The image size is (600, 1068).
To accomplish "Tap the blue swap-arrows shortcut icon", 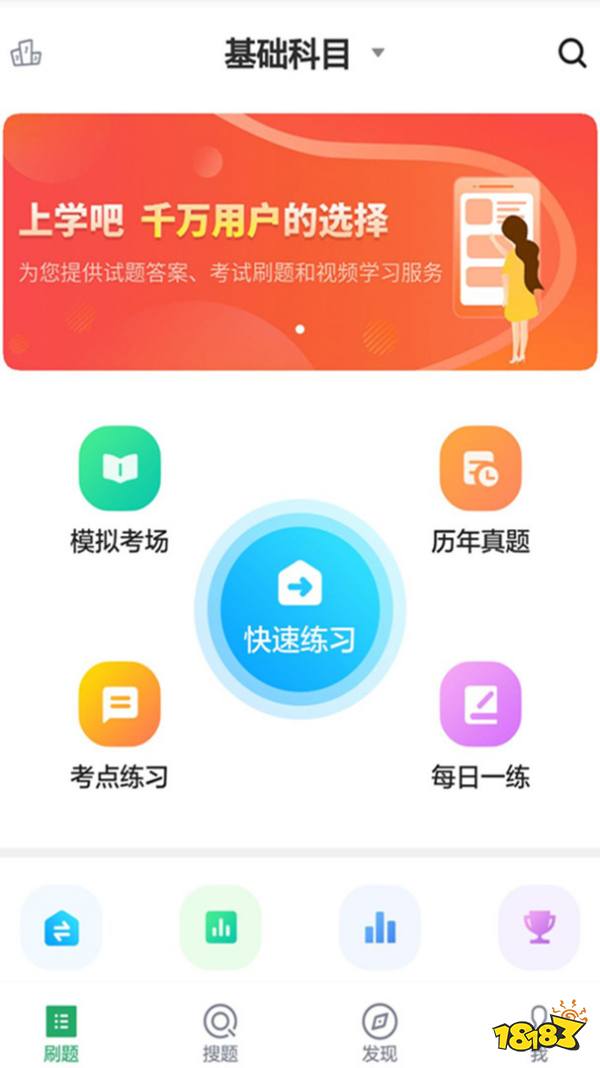I will [61, 928].
